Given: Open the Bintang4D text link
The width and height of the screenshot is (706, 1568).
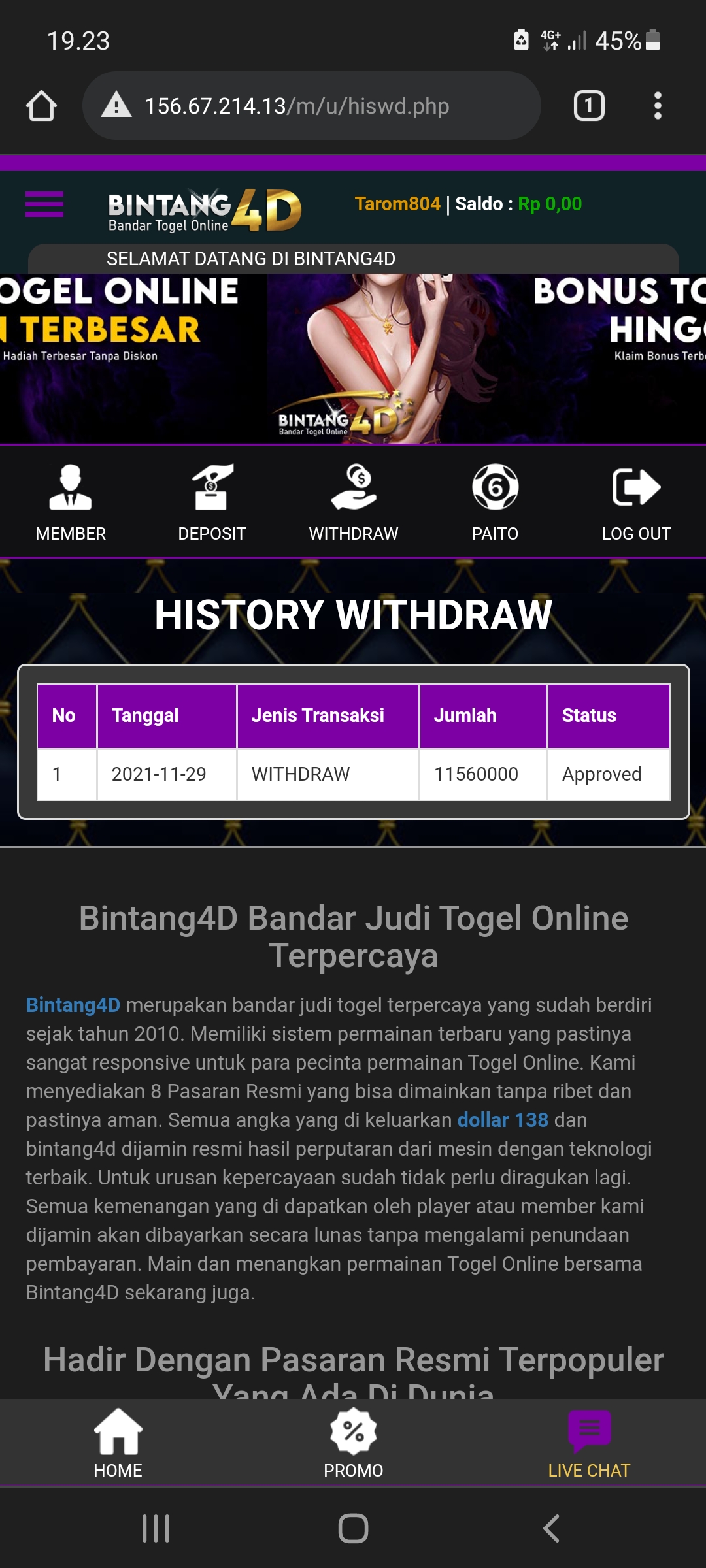Looking at the screenshot, I should pos(73,1005).
